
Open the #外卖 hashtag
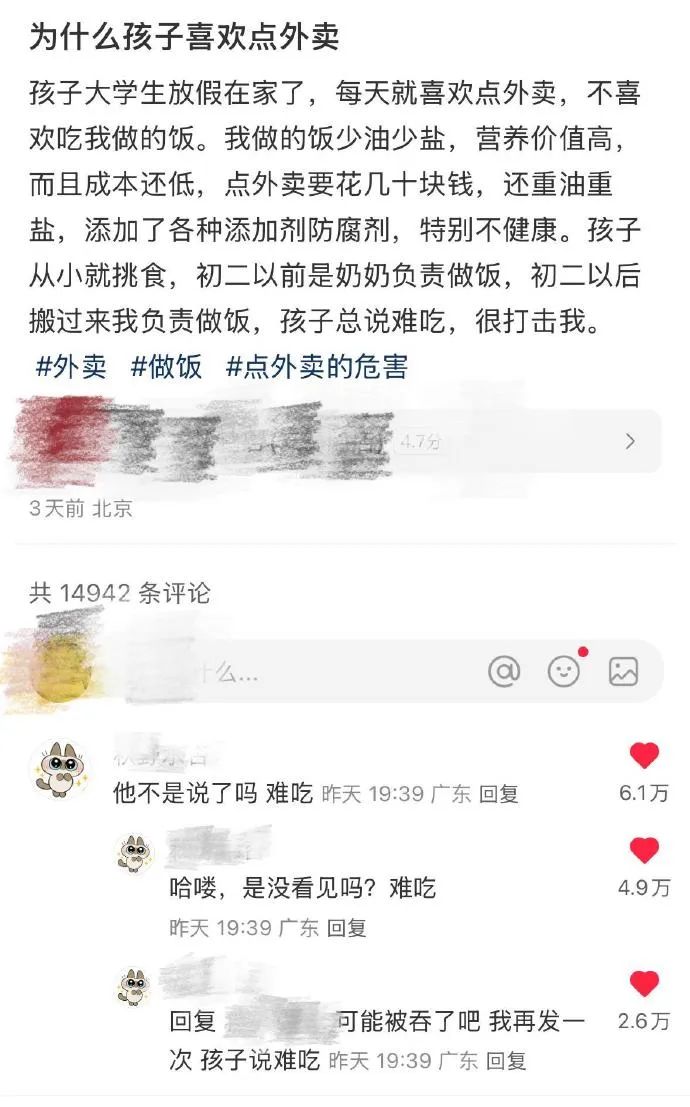[71, 367]
